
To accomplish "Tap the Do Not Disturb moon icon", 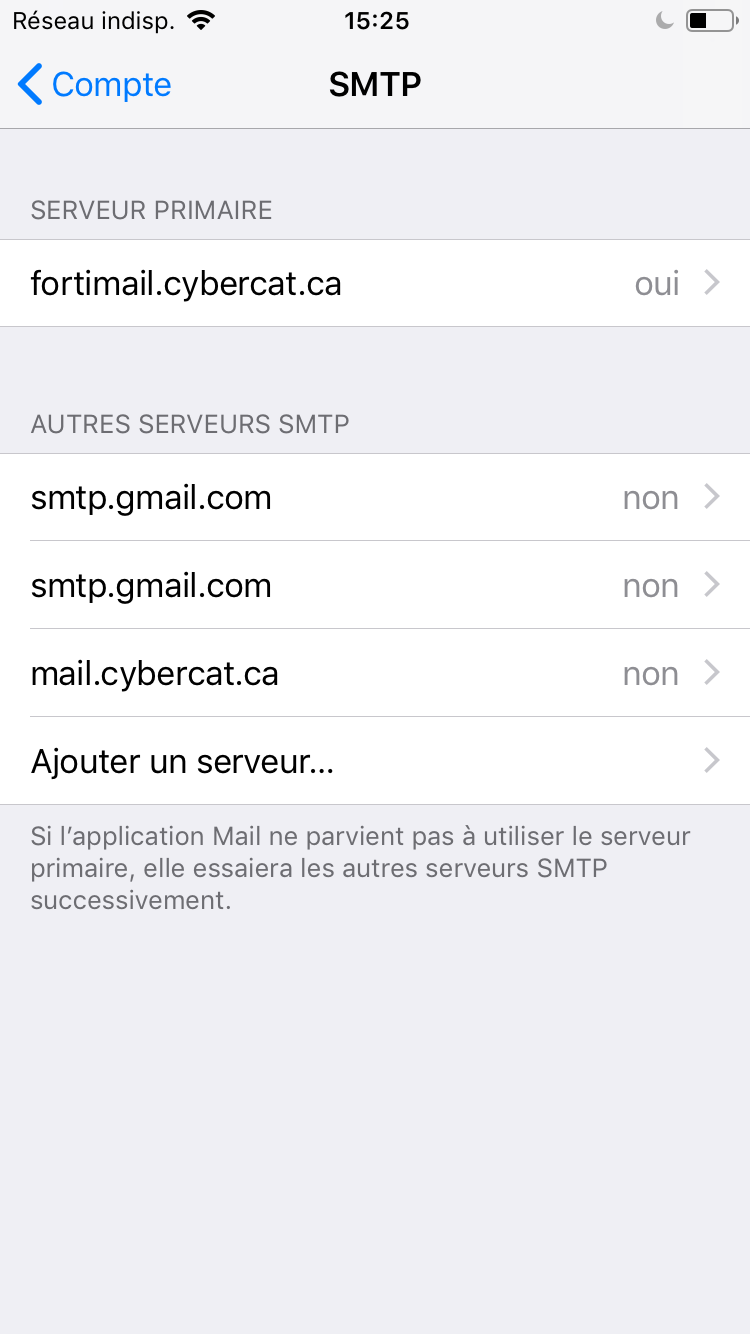I will pos(663,19).
